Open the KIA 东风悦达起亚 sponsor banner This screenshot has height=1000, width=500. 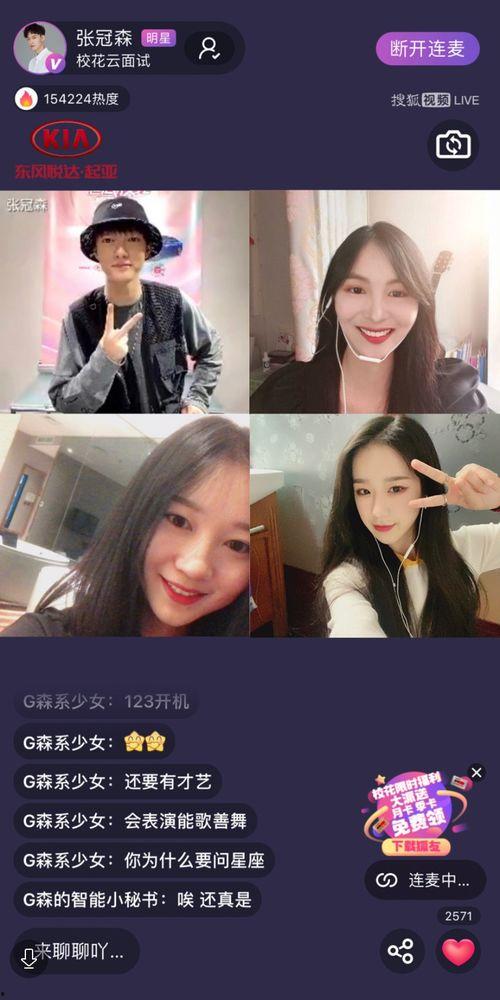(x=66, y=150)
